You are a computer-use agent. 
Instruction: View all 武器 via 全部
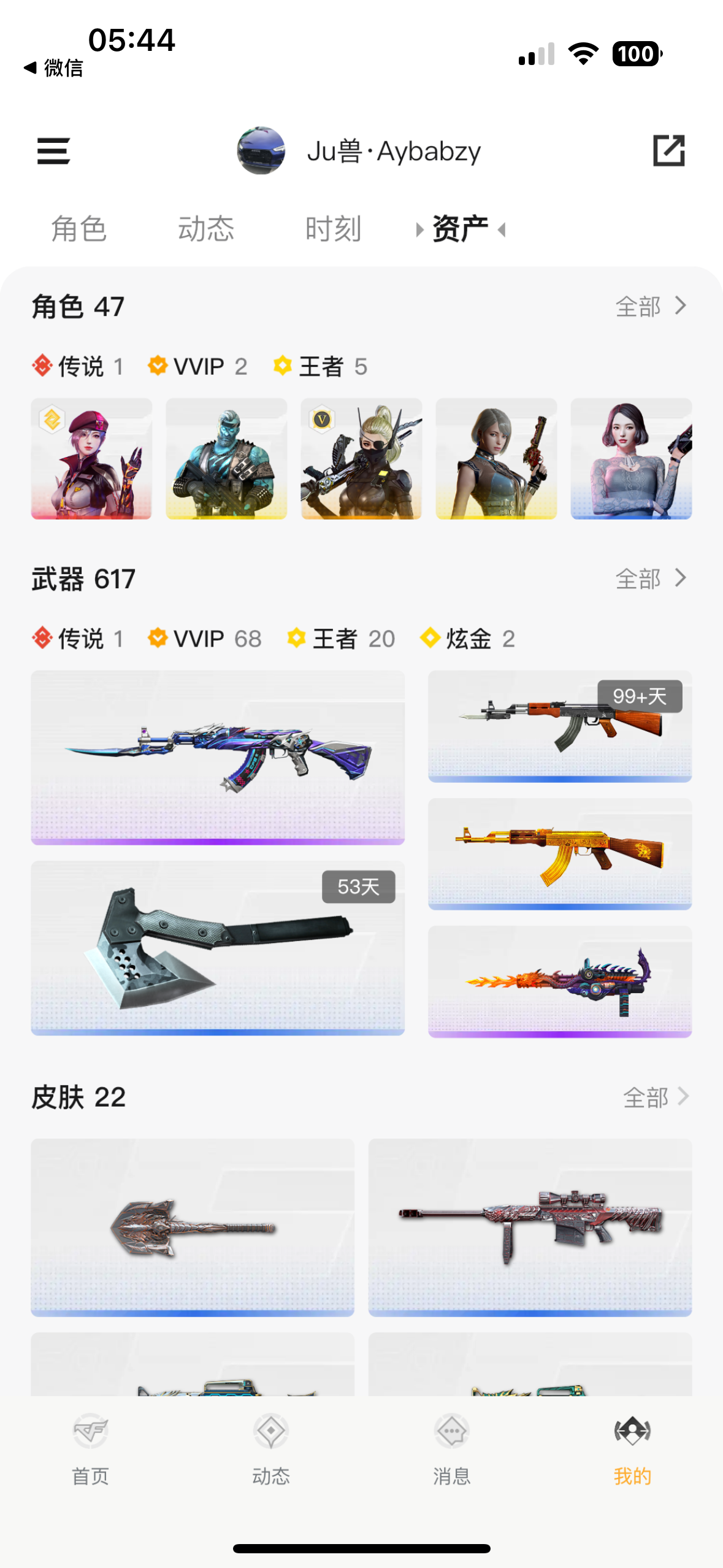point(650,578)
